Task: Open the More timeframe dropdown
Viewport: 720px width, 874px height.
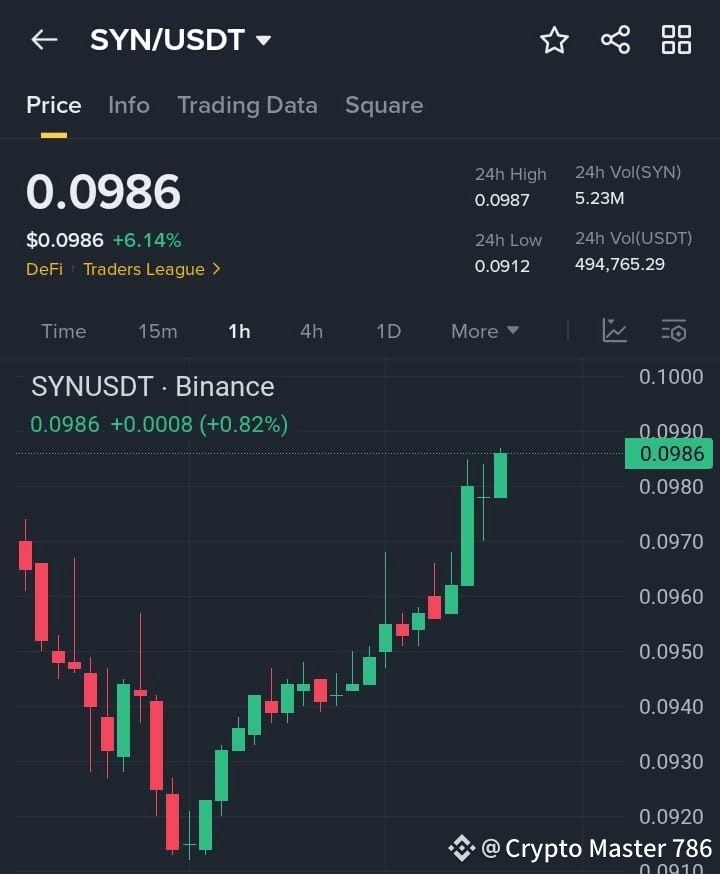Action: coord(484,331)
